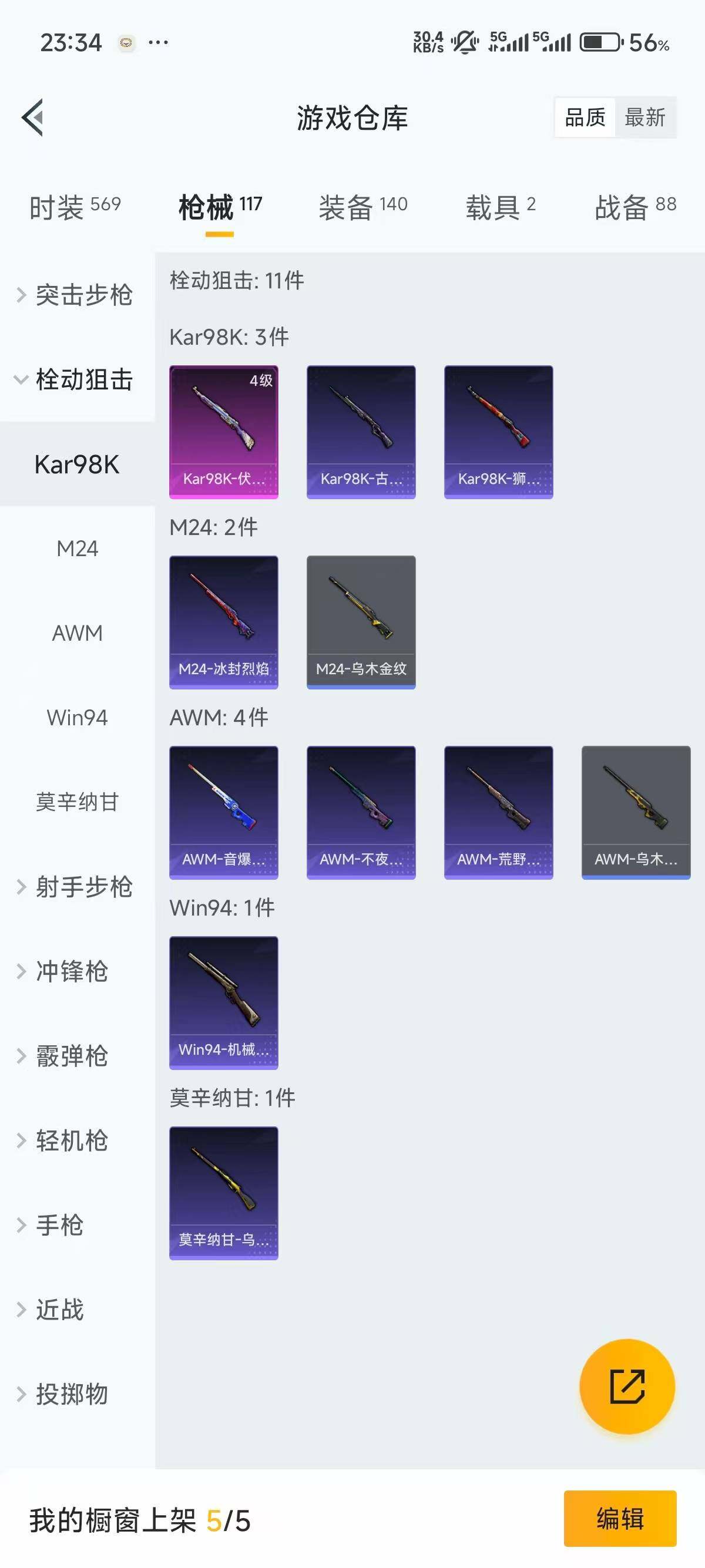This screenshot has height=1568, width=705.
Task: Tap the 编辑 button at bottom right
Action: 620,1520
